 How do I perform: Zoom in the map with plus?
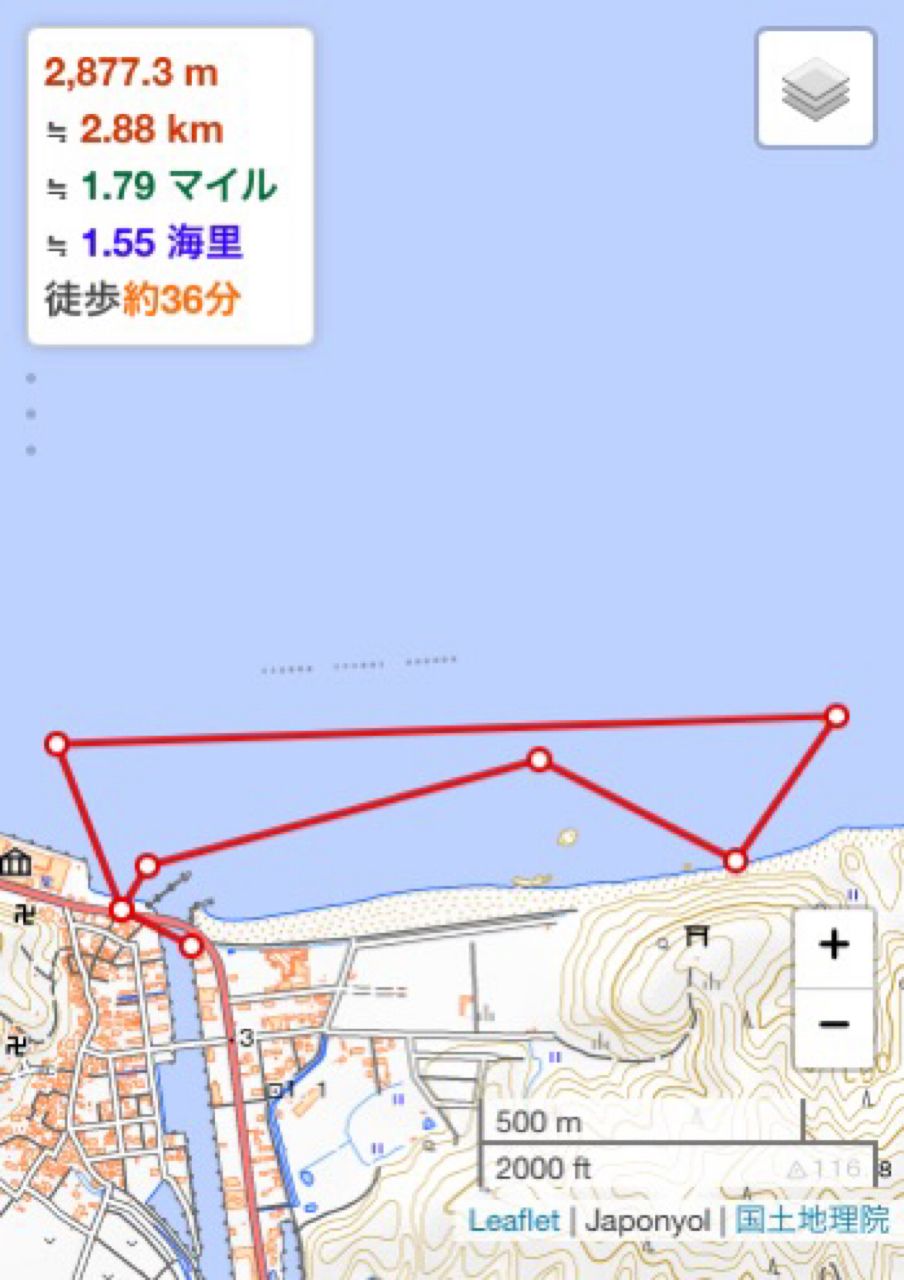pos(833,945)
